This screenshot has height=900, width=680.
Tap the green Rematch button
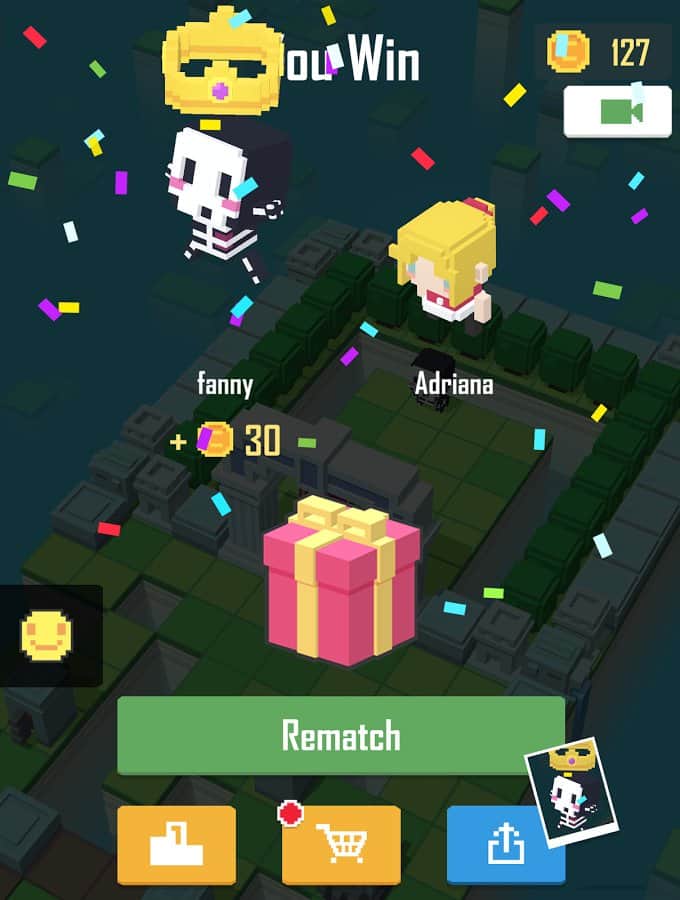click(340, 736)
